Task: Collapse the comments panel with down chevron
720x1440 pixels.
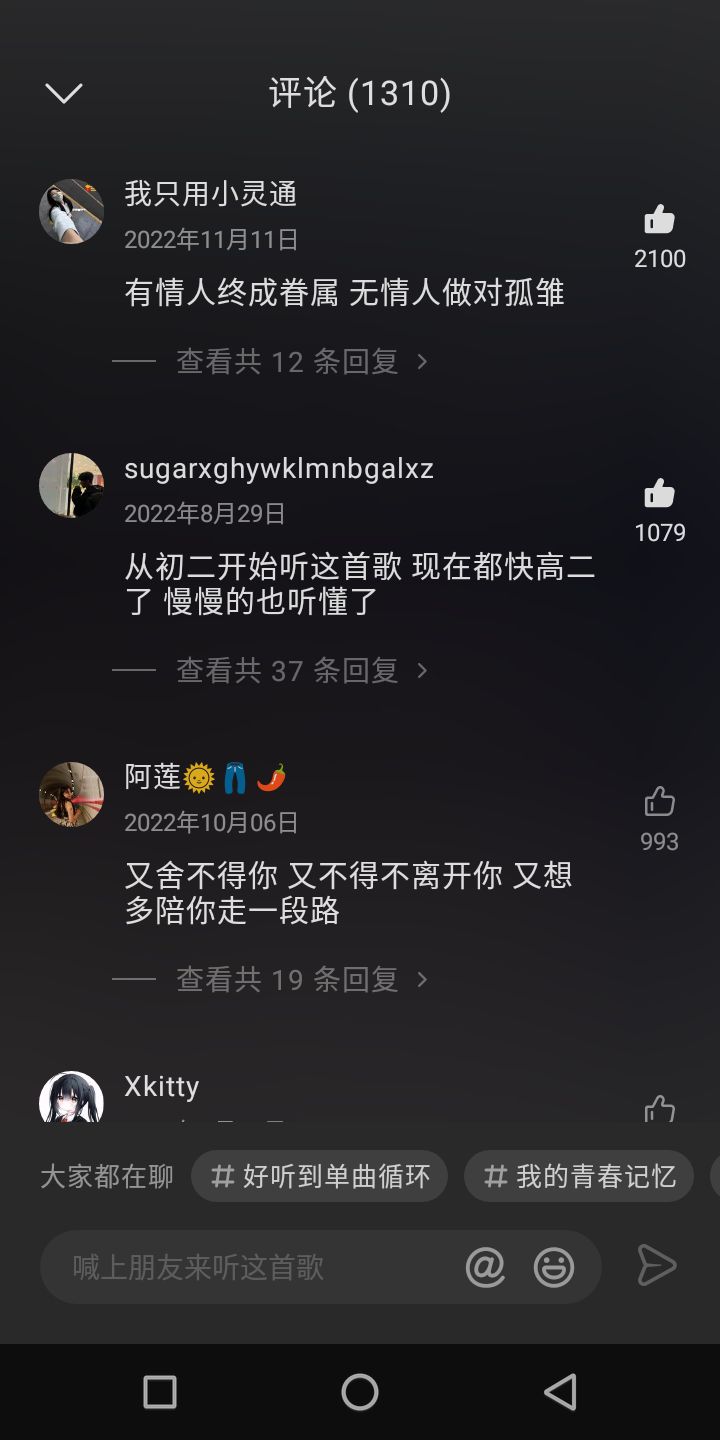Action: pyautogui.click(x=64, y=93)
